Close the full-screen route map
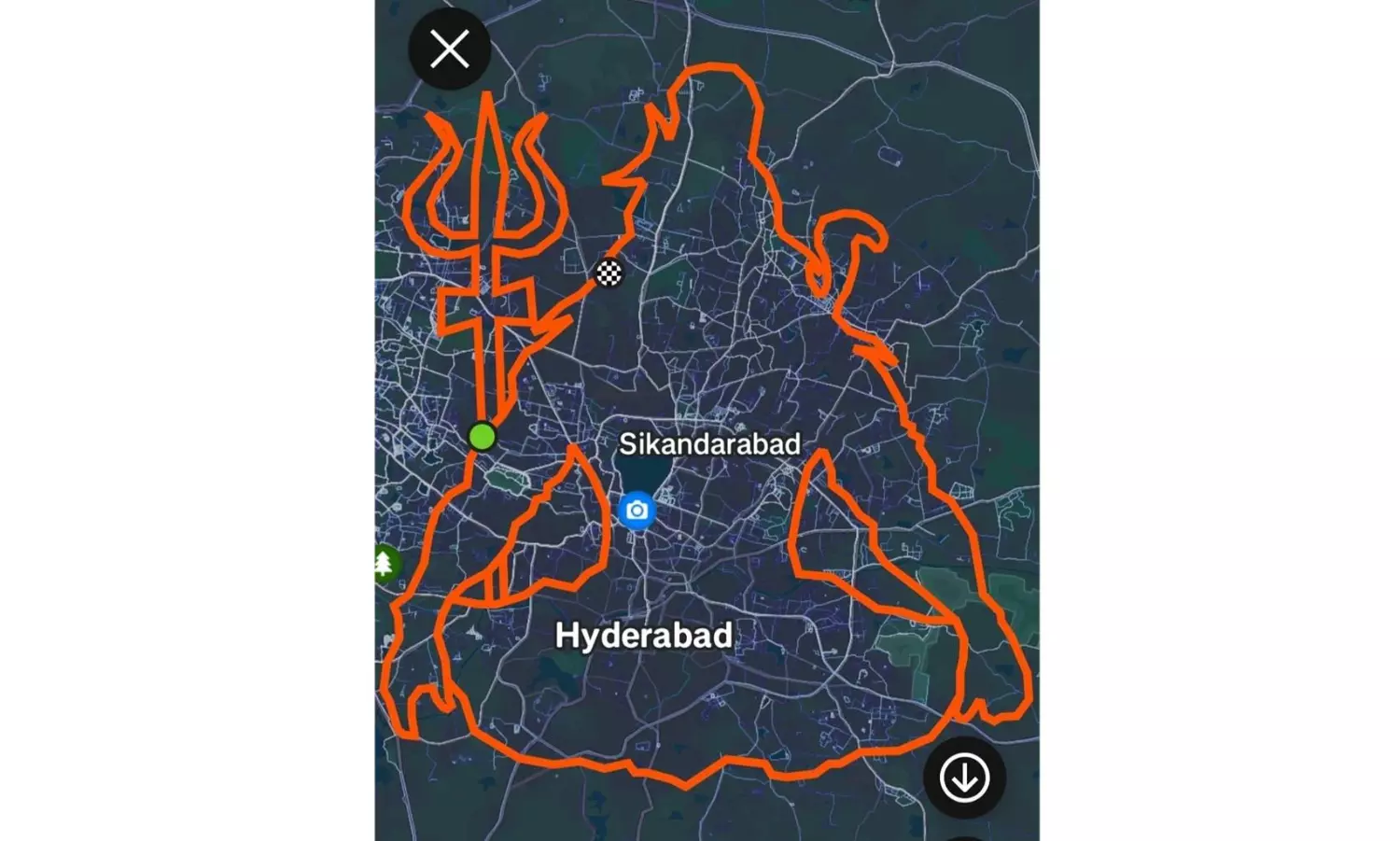Image resolution: width=1400 pixels, height=841 pixels. tap(450, 49)
